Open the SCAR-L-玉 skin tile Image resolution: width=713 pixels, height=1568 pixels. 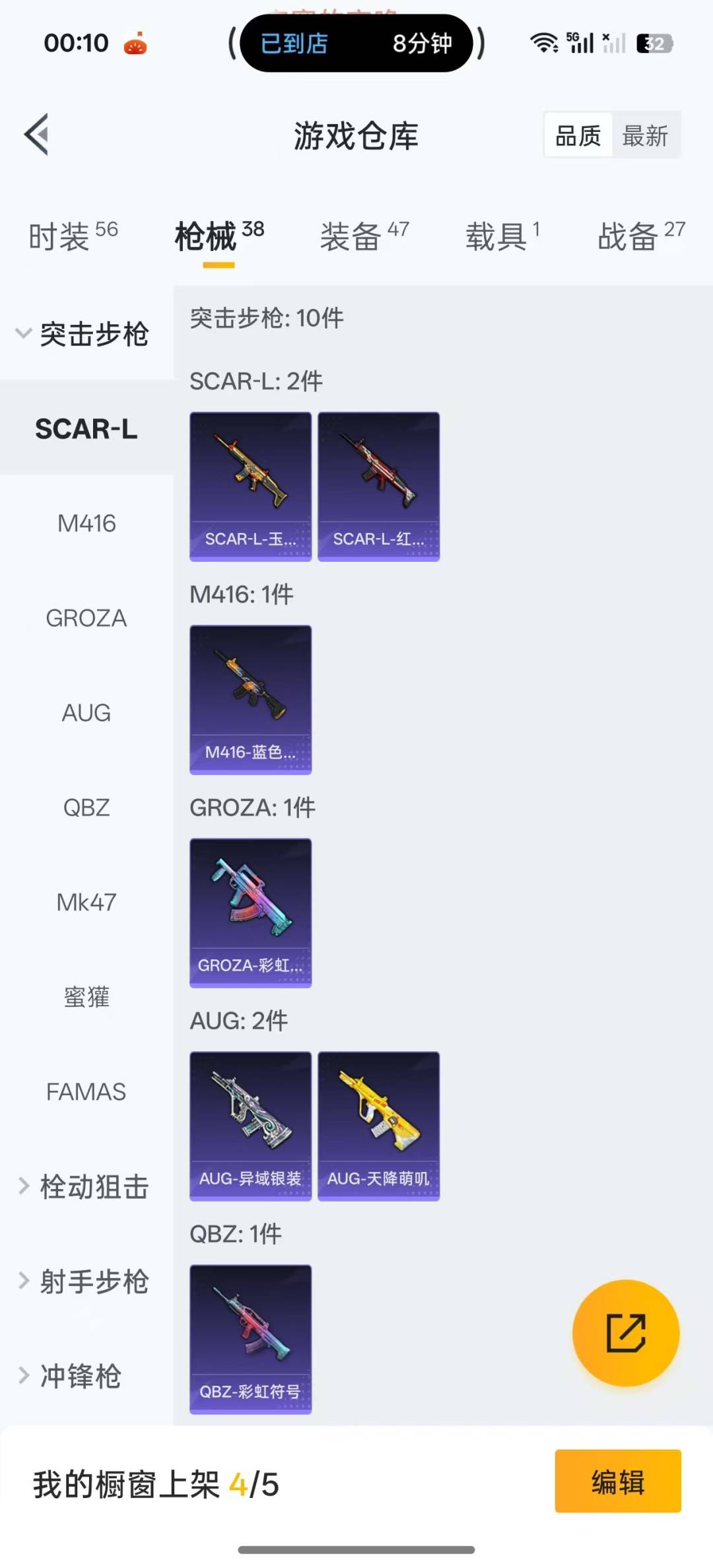pyautogui.click(x=250, y=487)
